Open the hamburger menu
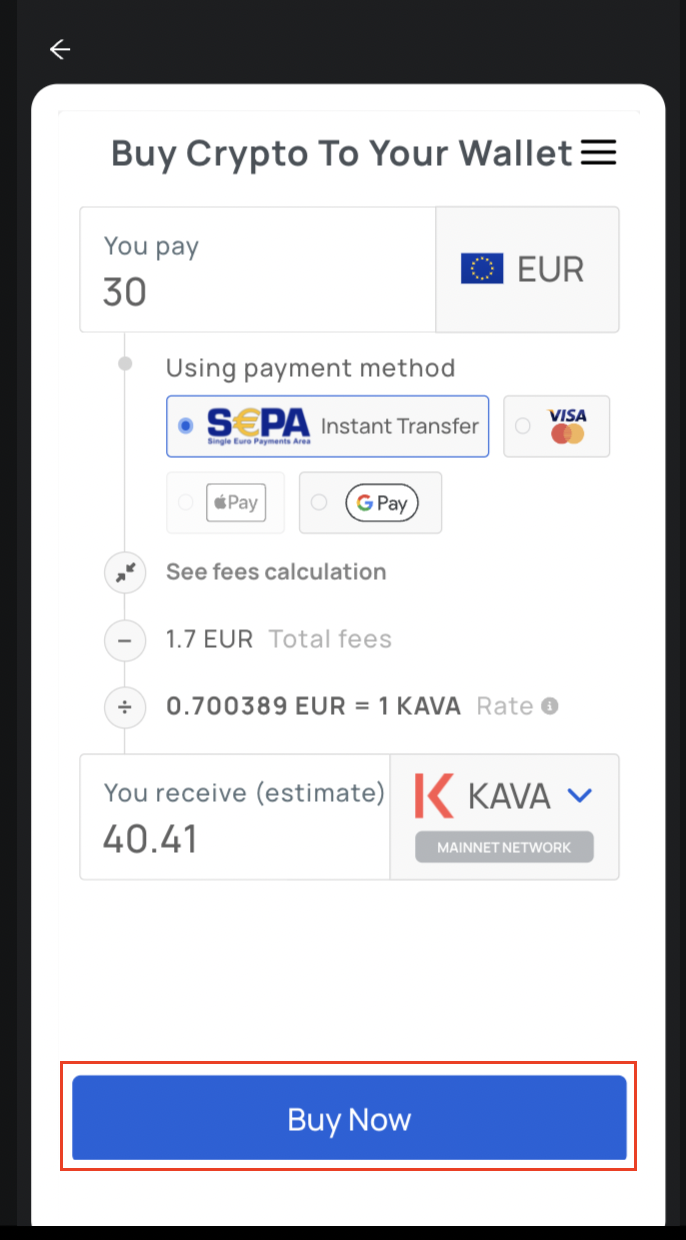The width and height of the screenshot is (686, 1240). [598, 153]
